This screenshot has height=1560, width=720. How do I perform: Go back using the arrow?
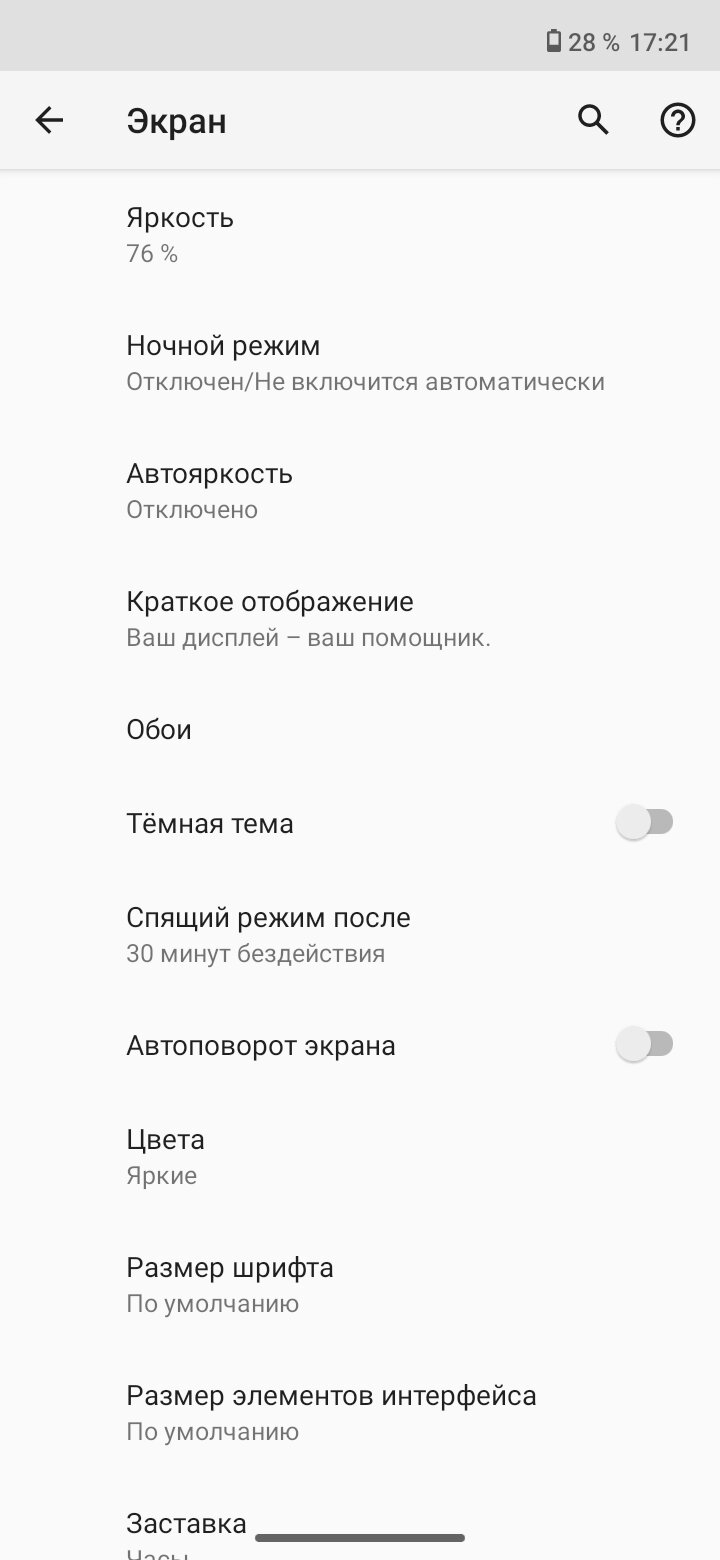49,121
